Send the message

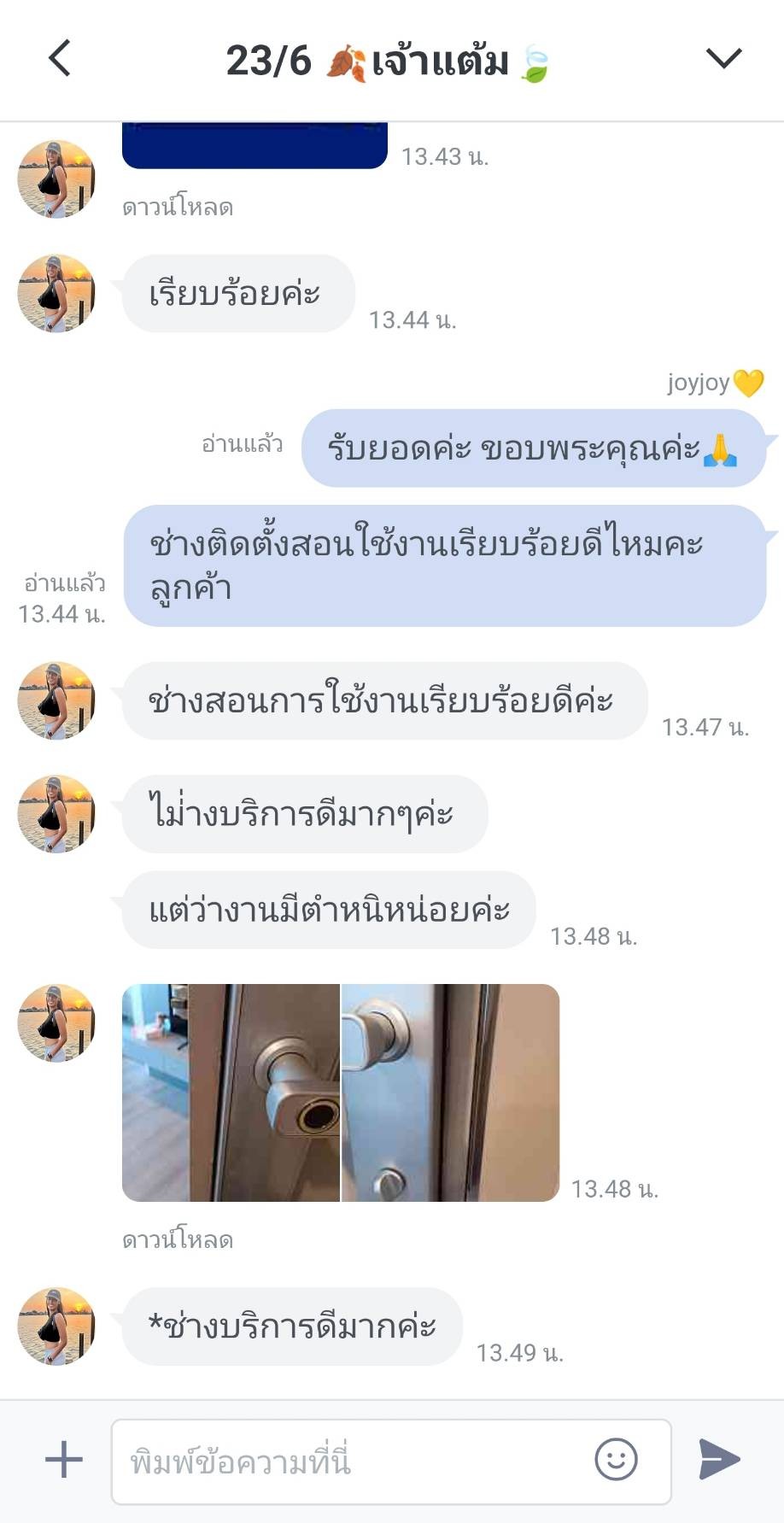tap(719, 1459)
